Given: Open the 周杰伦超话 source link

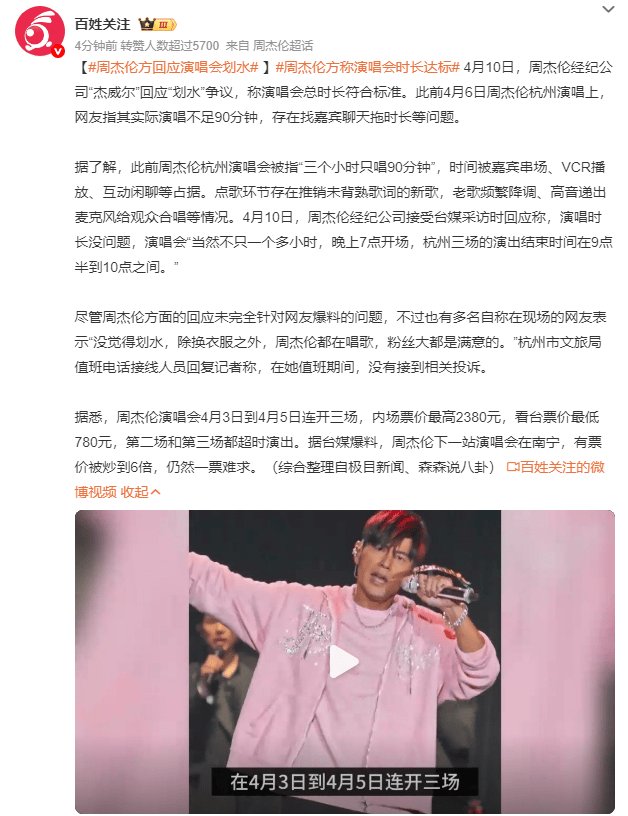Looking at the screenshot, I should click(283, 45).
